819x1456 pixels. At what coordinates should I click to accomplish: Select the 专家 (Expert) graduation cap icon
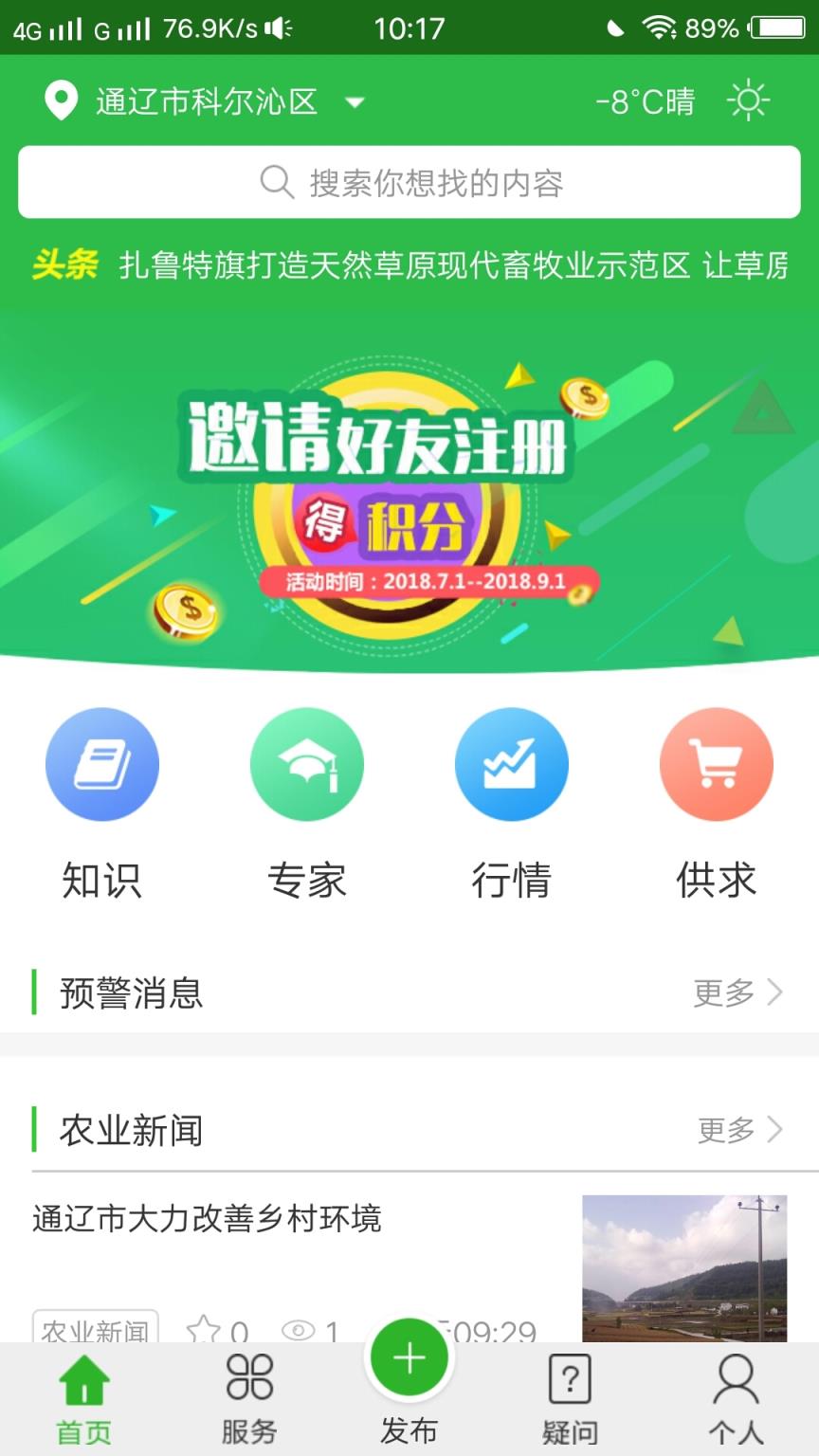click(307, 764)
